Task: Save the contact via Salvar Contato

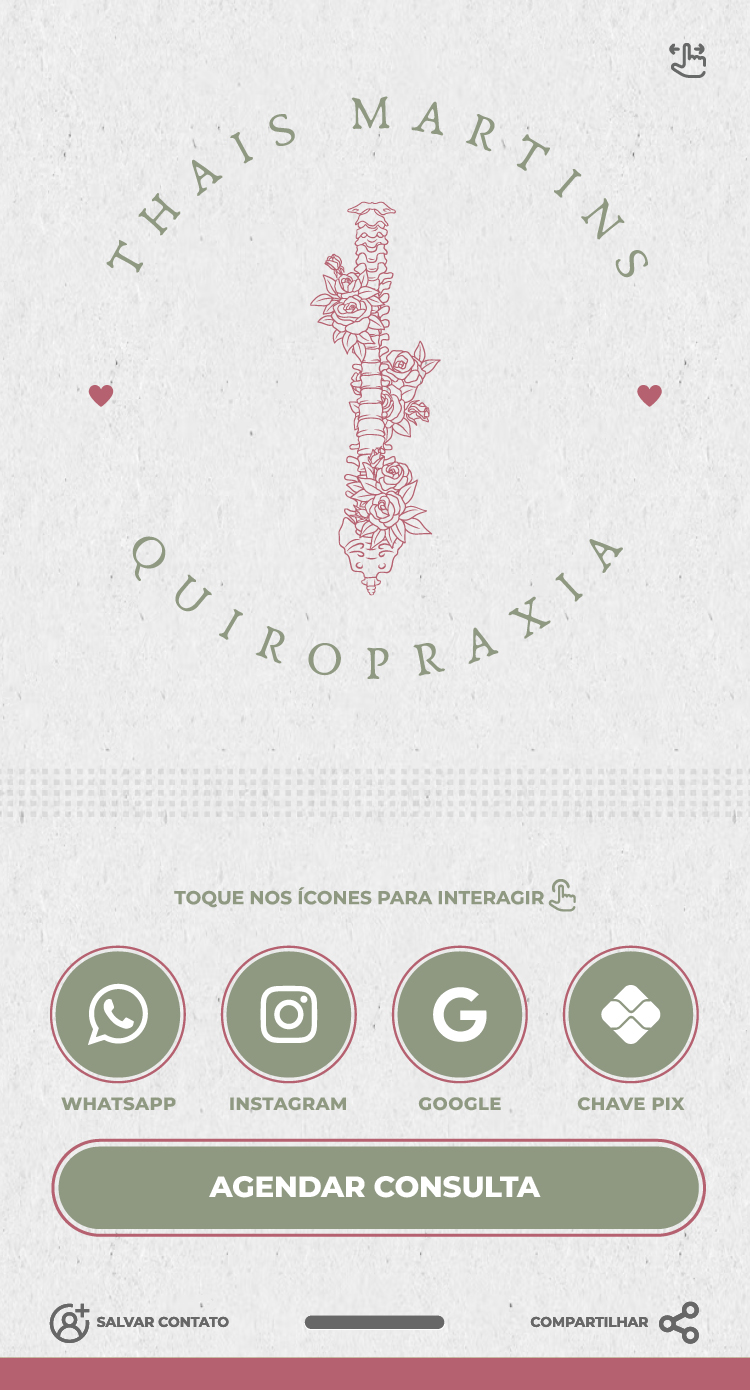Action: point(140,1322)
